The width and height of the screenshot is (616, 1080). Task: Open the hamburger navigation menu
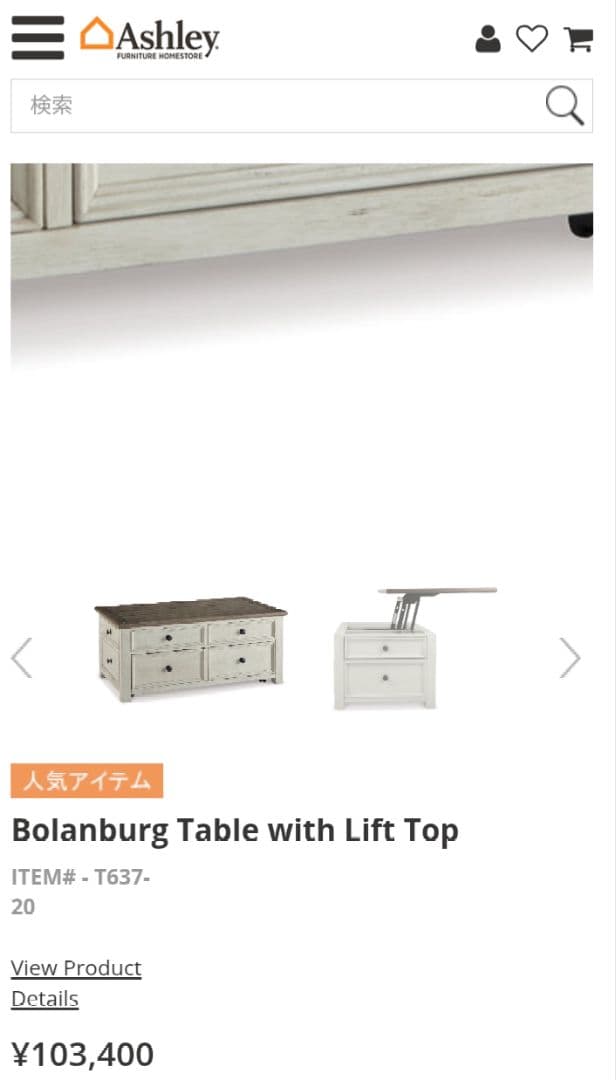[37, 38]
